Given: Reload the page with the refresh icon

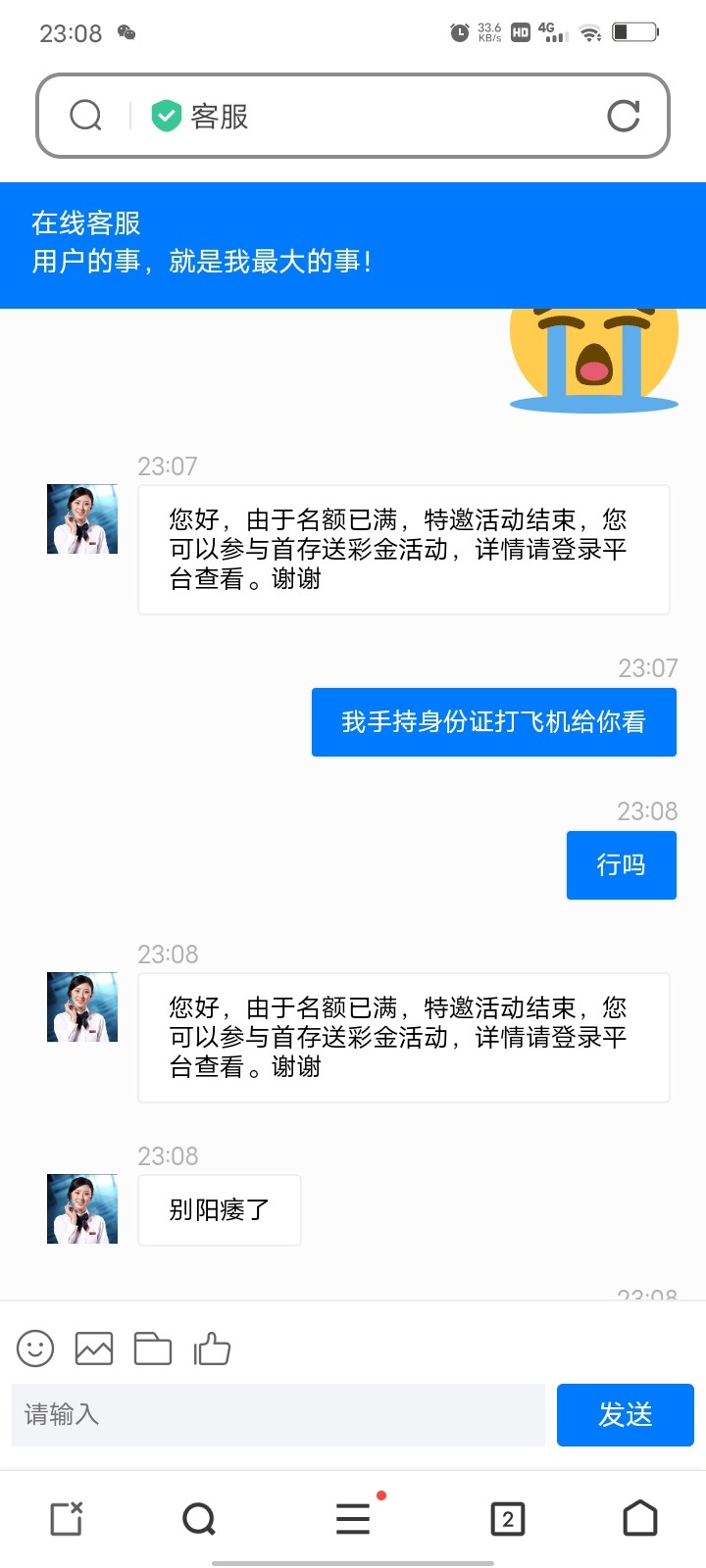Looking at the screenshot, I should coord(624,116).
